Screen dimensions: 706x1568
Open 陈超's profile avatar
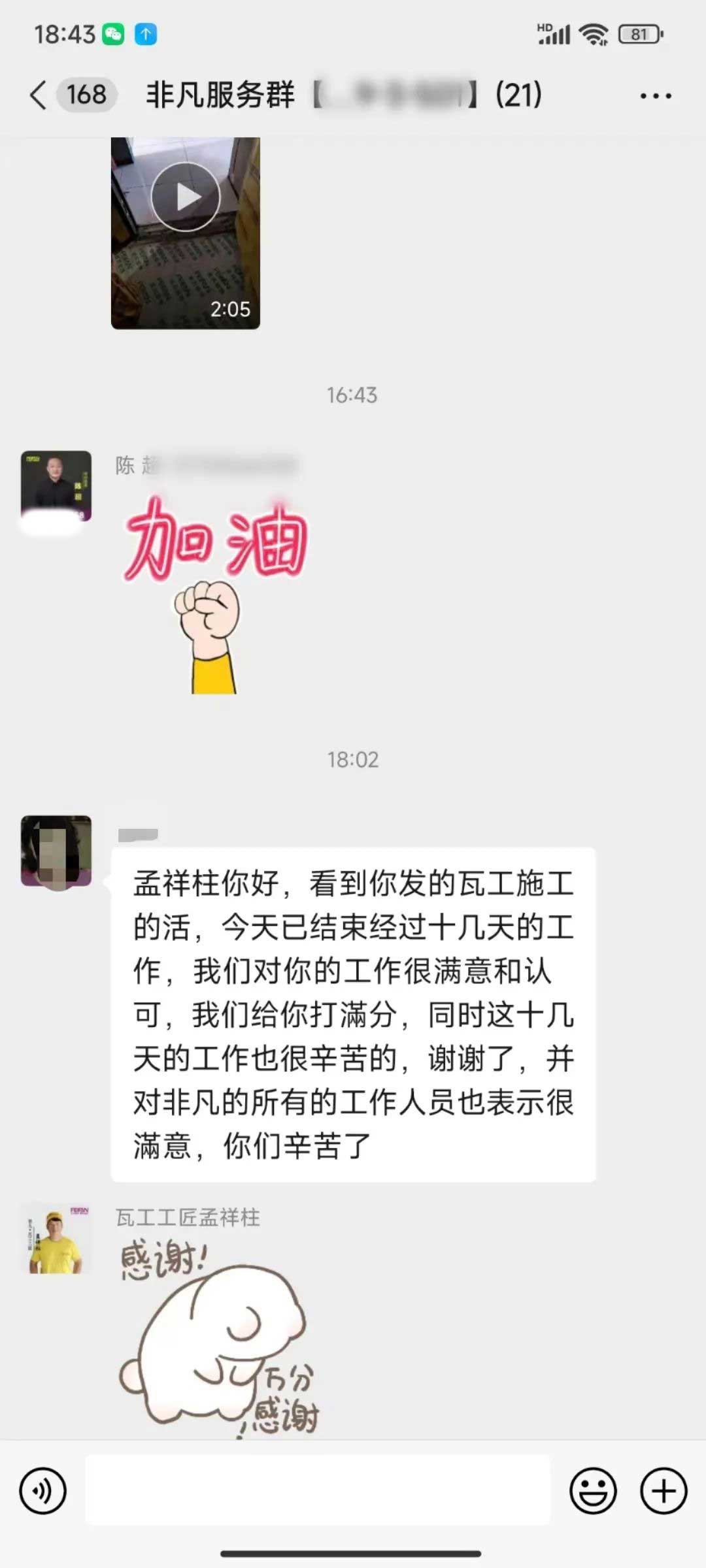coord(56,486)
